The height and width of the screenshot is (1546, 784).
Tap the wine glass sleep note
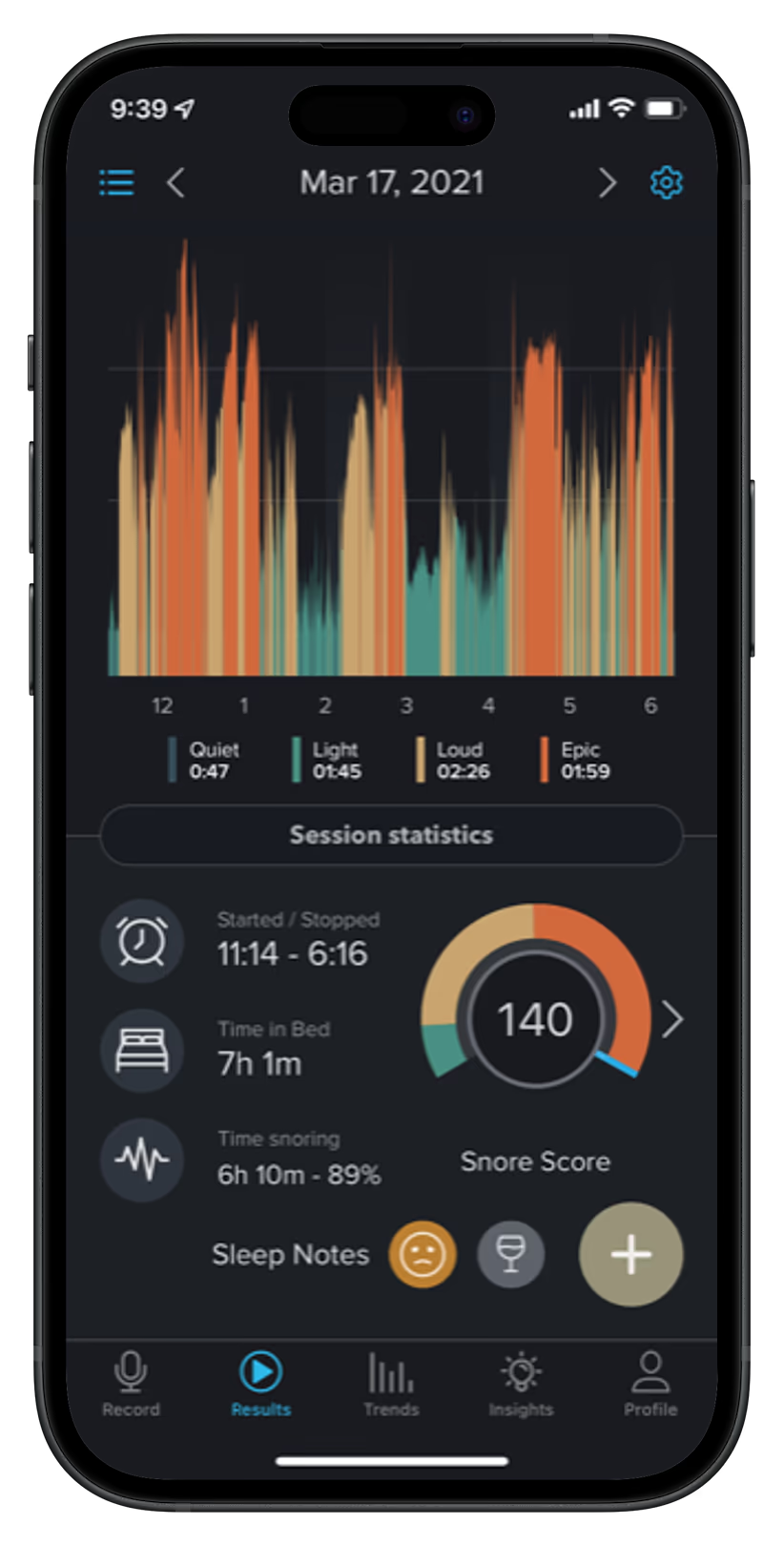pos(511,1254)
